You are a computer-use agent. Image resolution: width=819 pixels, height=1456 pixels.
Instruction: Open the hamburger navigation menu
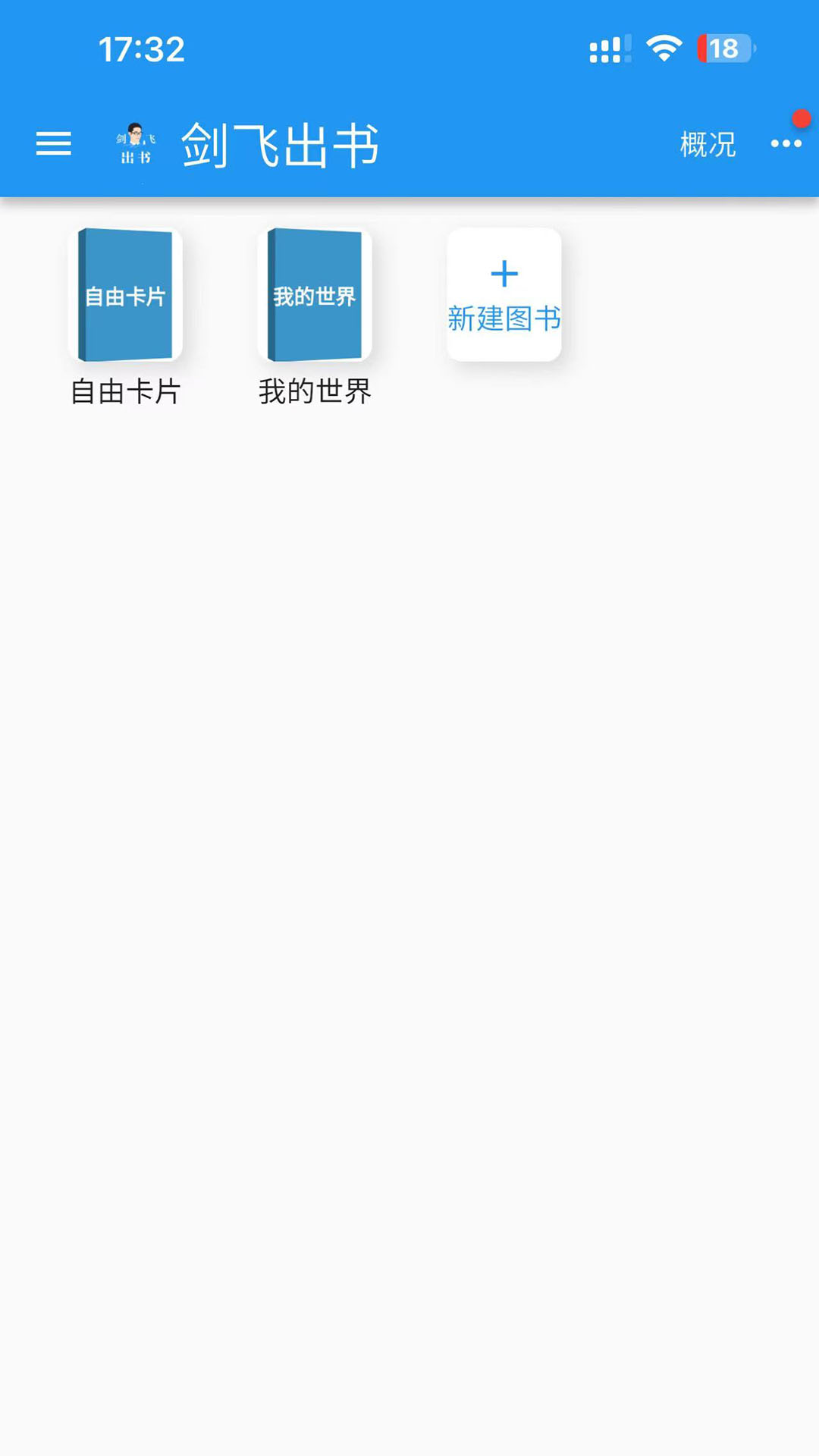coord(53,144)
